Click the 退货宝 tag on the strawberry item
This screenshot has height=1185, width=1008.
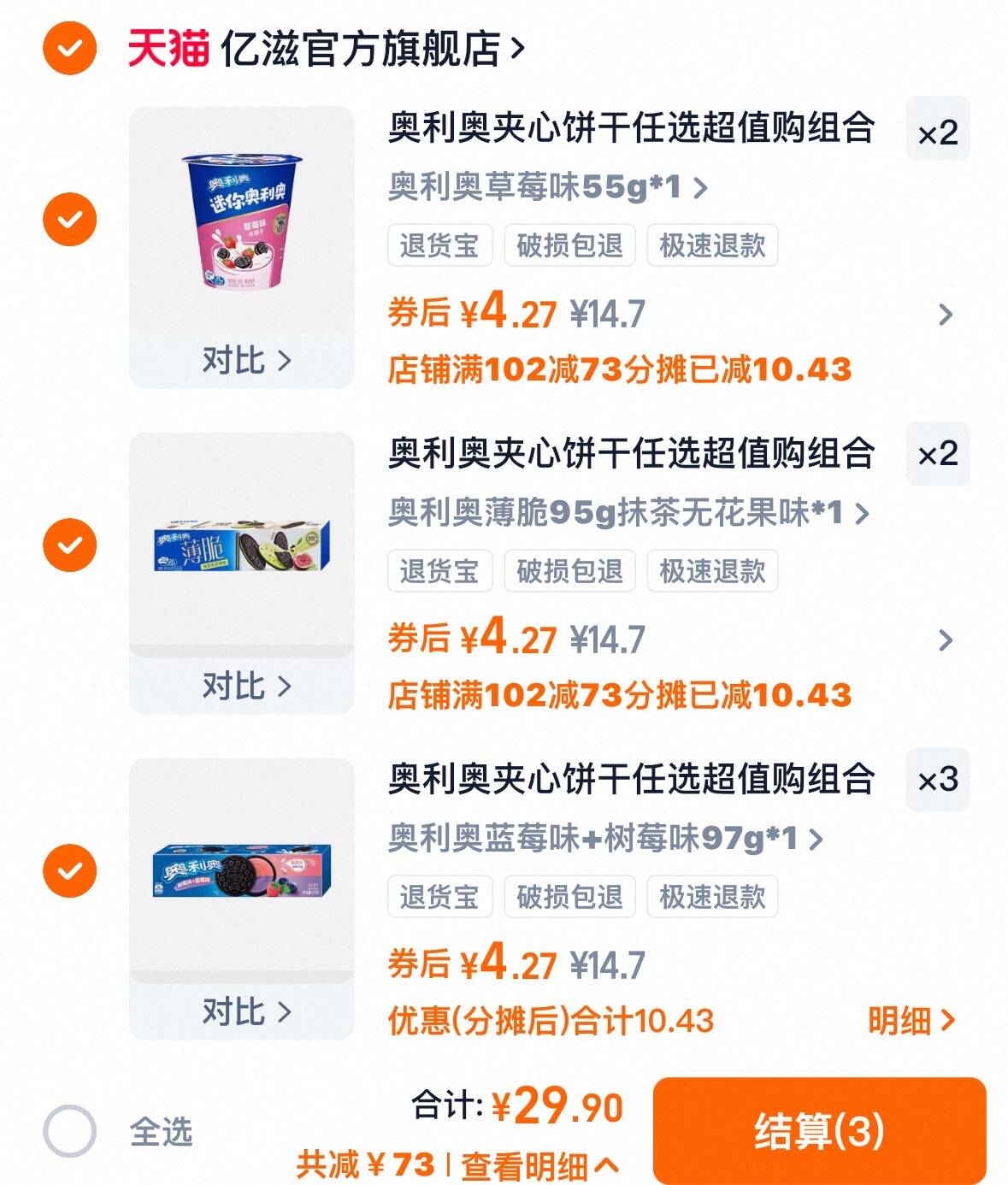tap(439, 246)
